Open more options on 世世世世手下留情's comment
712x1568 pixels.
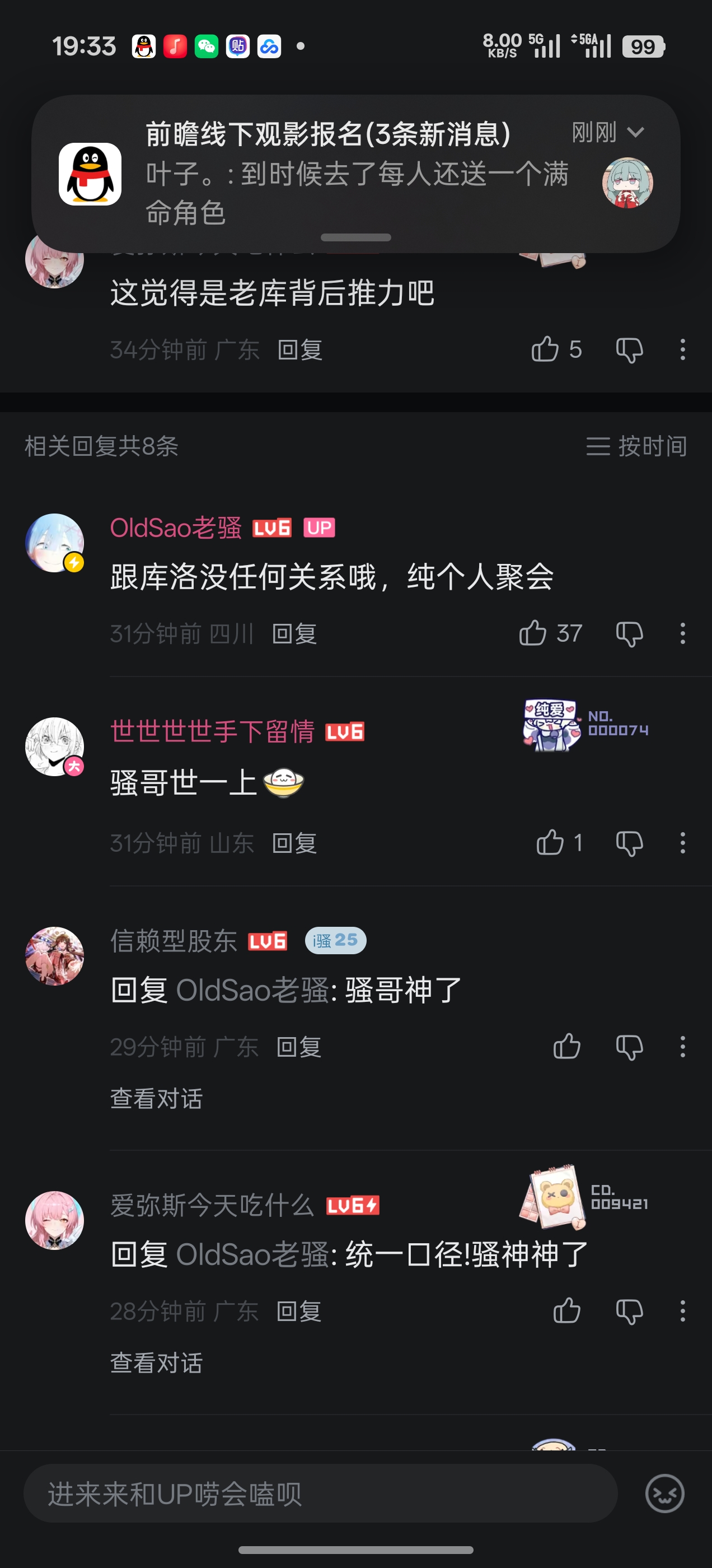click(x=683, y=842)
